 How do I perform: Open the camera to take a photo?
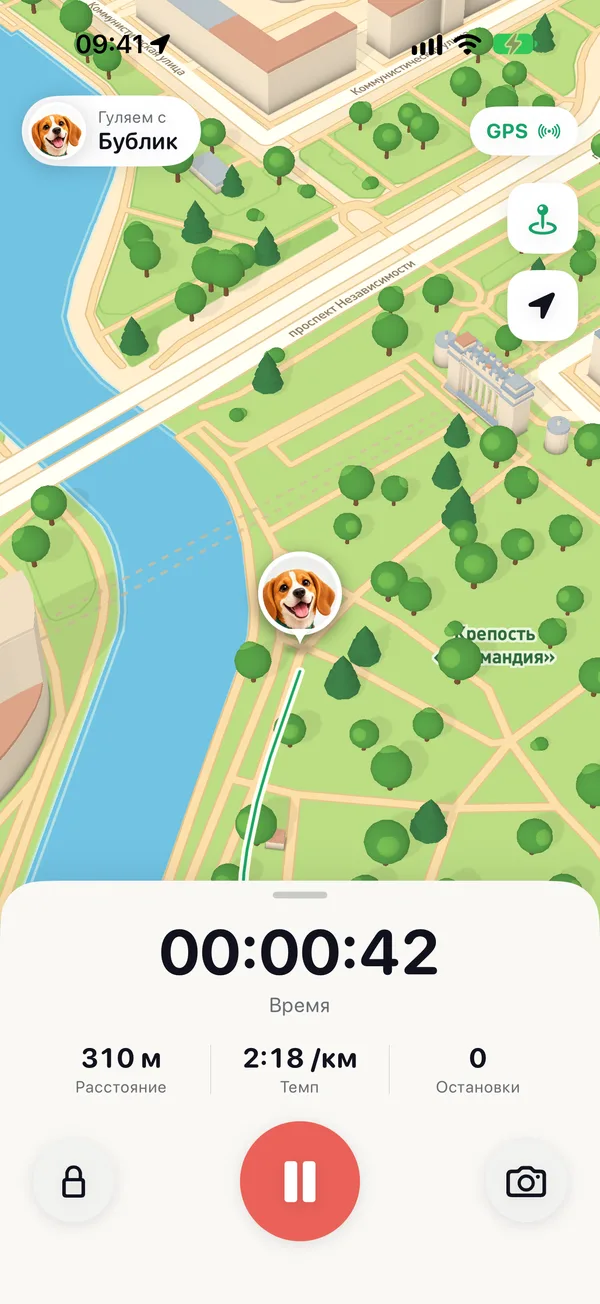[526, 1182]
